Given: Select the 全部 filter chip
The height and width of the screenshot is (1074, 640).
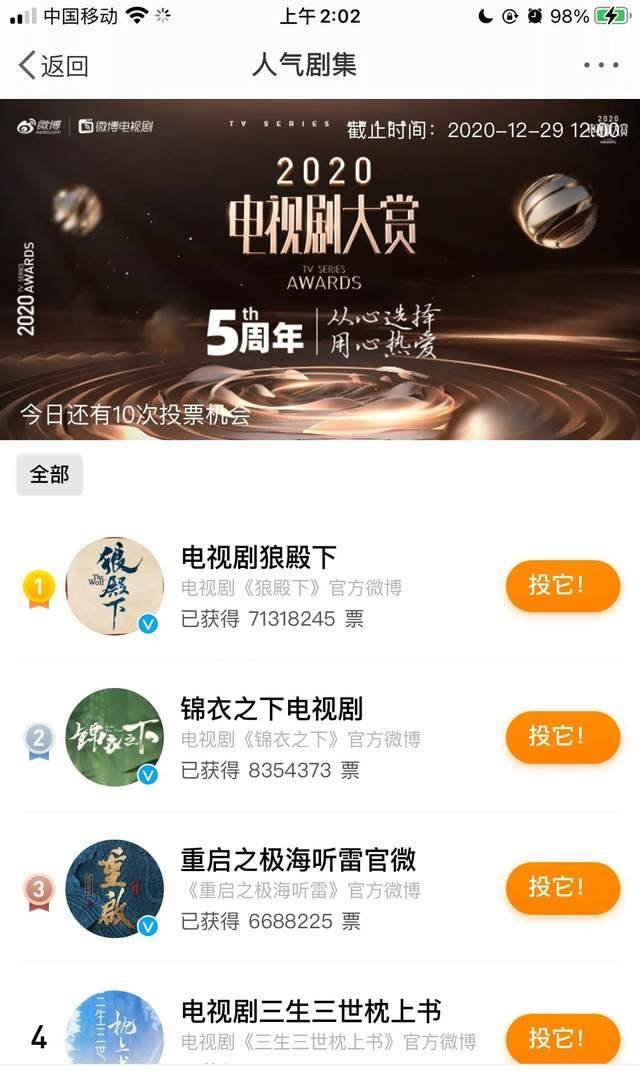Looking at the screenshot, I should [49, 474].
